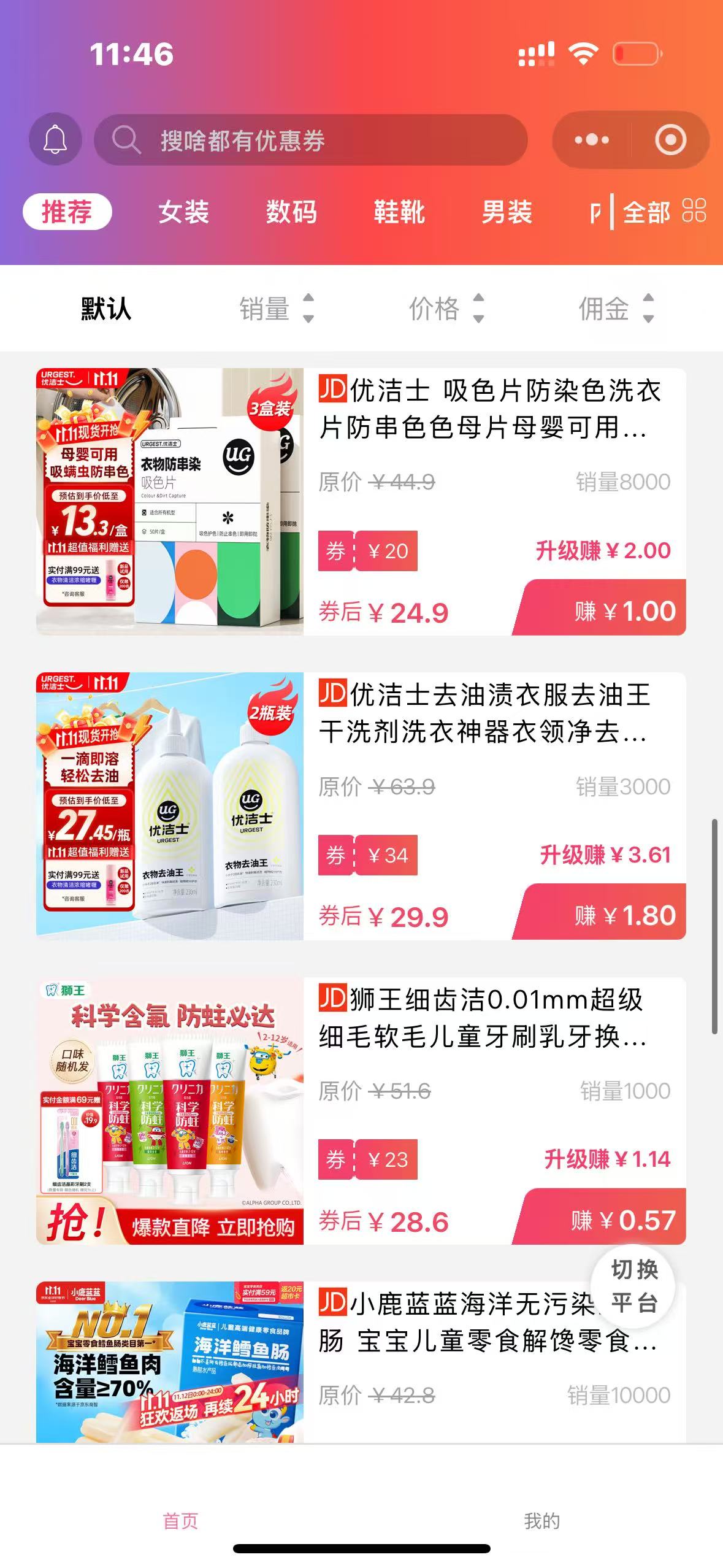This screenshot has width=723, height=1568.
Task: Open the 鞋靴 category tab
Action: (x=399, y=212)
